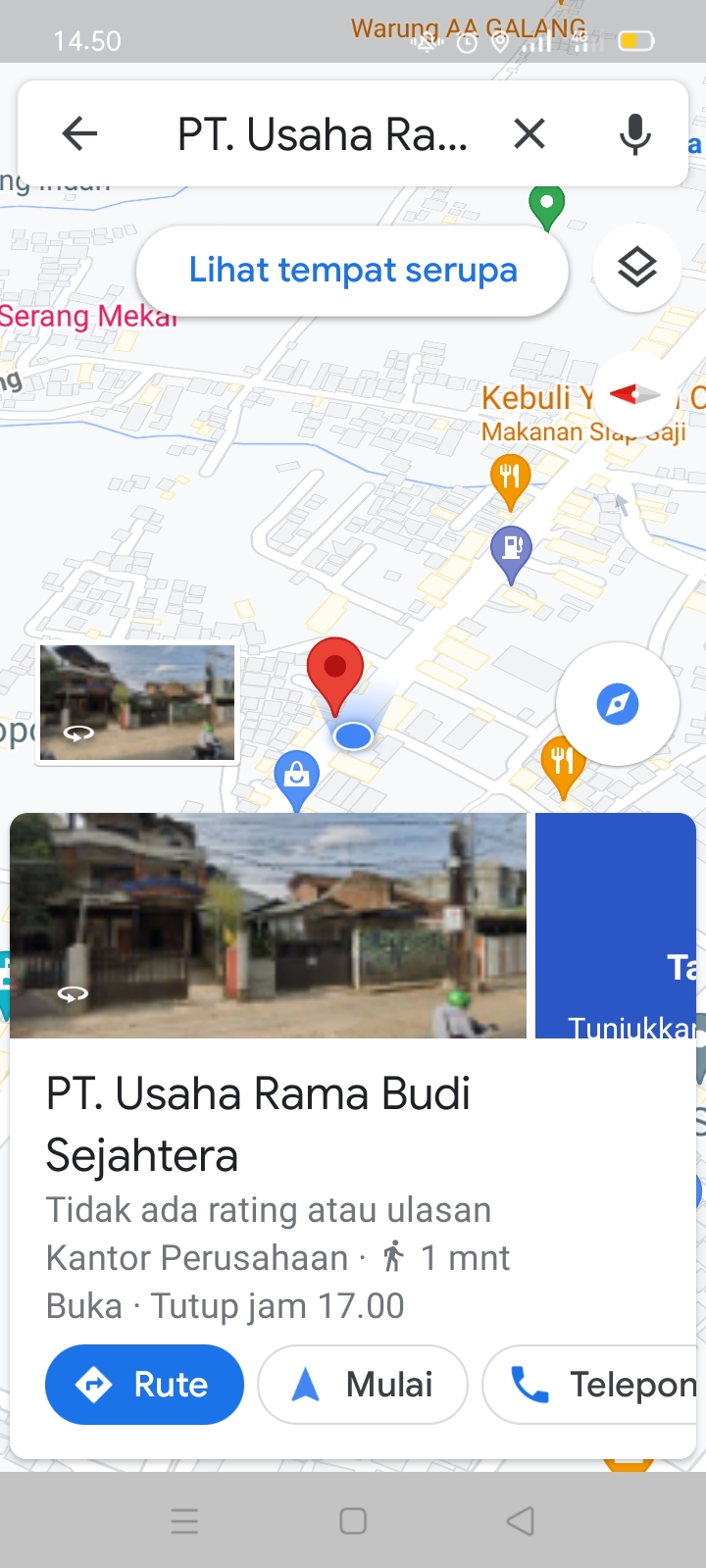Tap the blue location compass button
This screenshot has height=1568, width=706.
point(618,704)
